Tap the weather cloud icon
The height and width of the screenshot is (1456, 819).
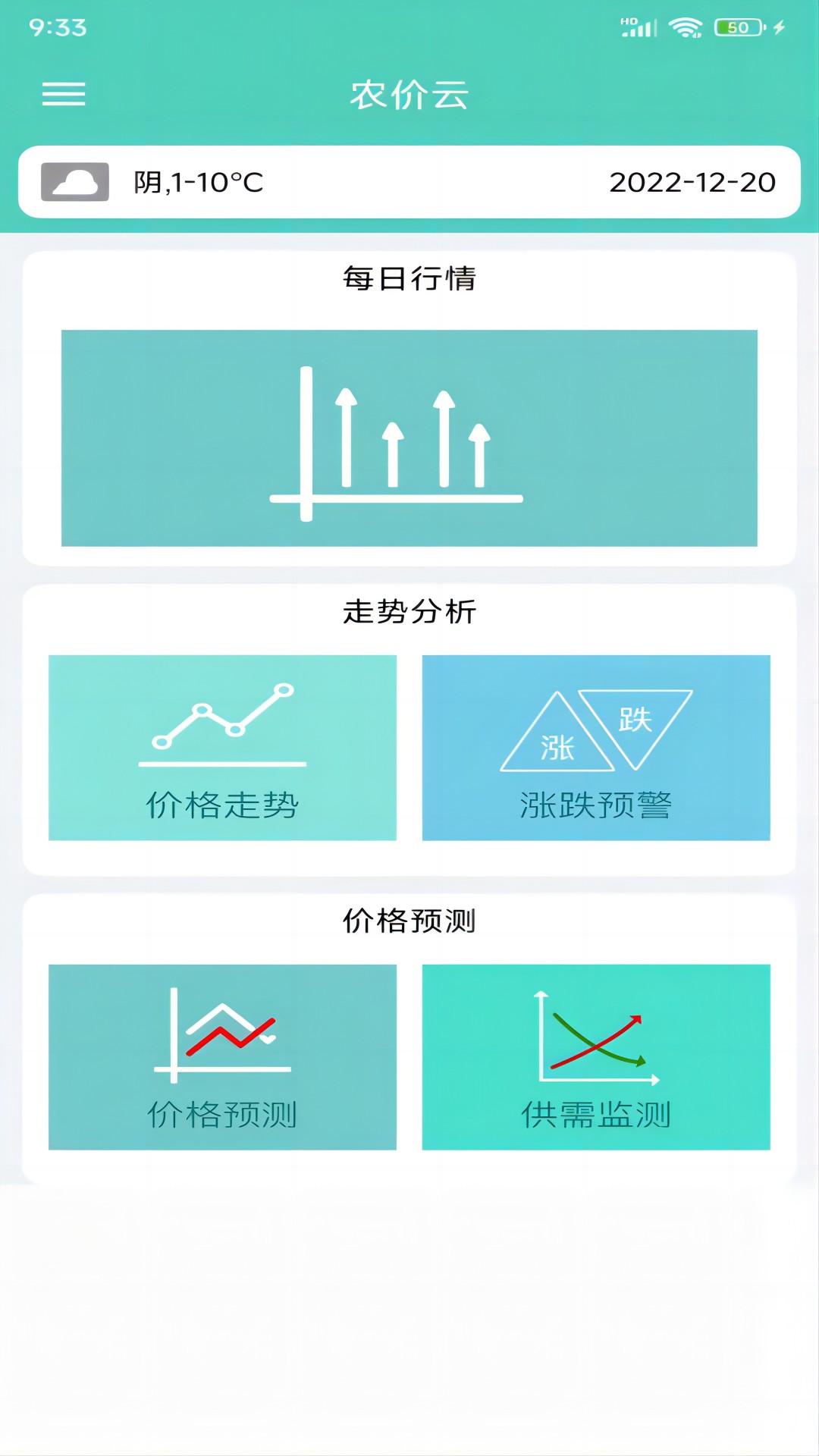pos(74,182)
